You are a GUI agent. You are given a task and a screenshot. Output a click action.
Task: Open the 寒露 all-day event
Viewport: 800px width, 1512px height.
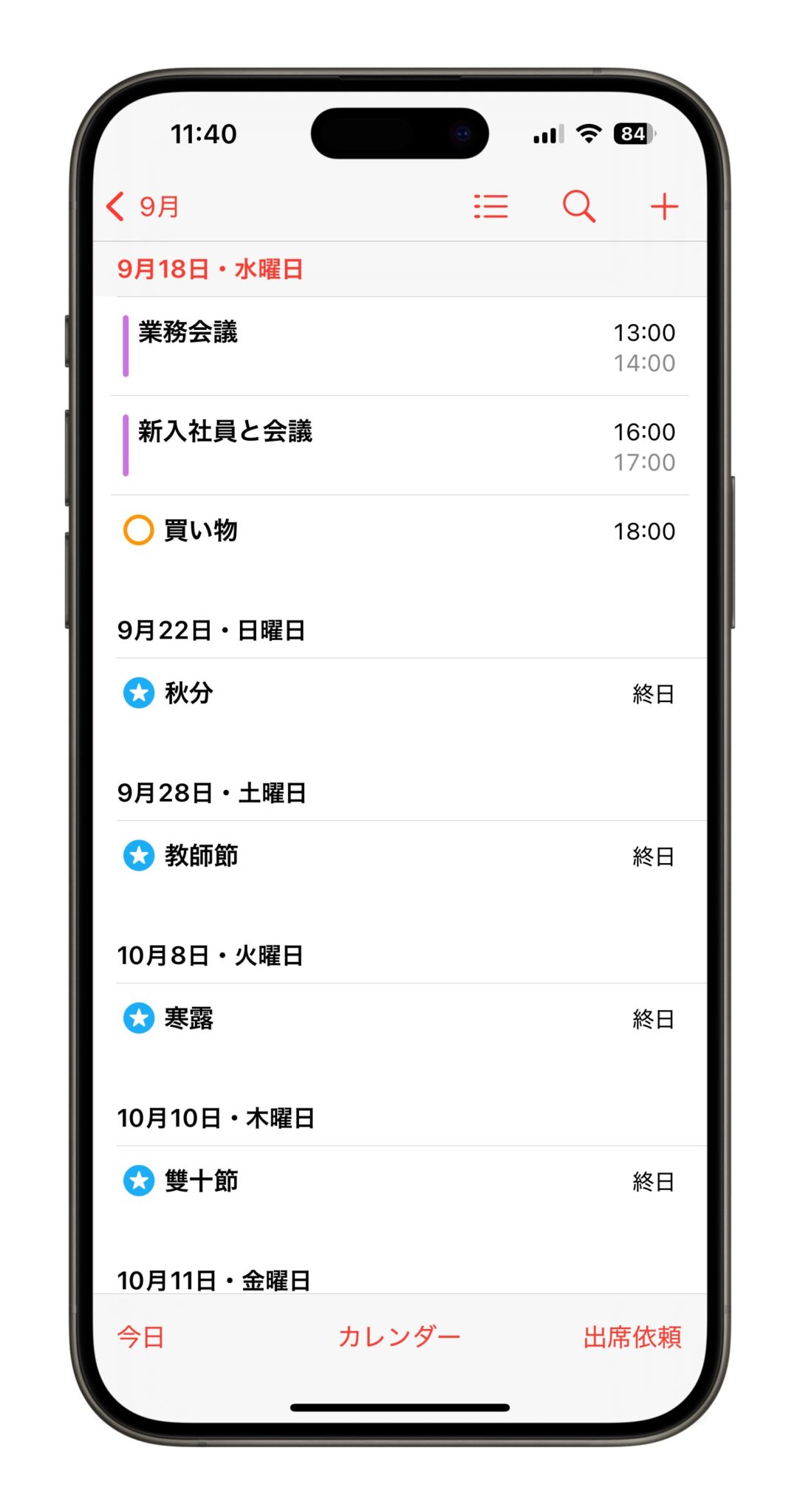(x=399, y=1018)
